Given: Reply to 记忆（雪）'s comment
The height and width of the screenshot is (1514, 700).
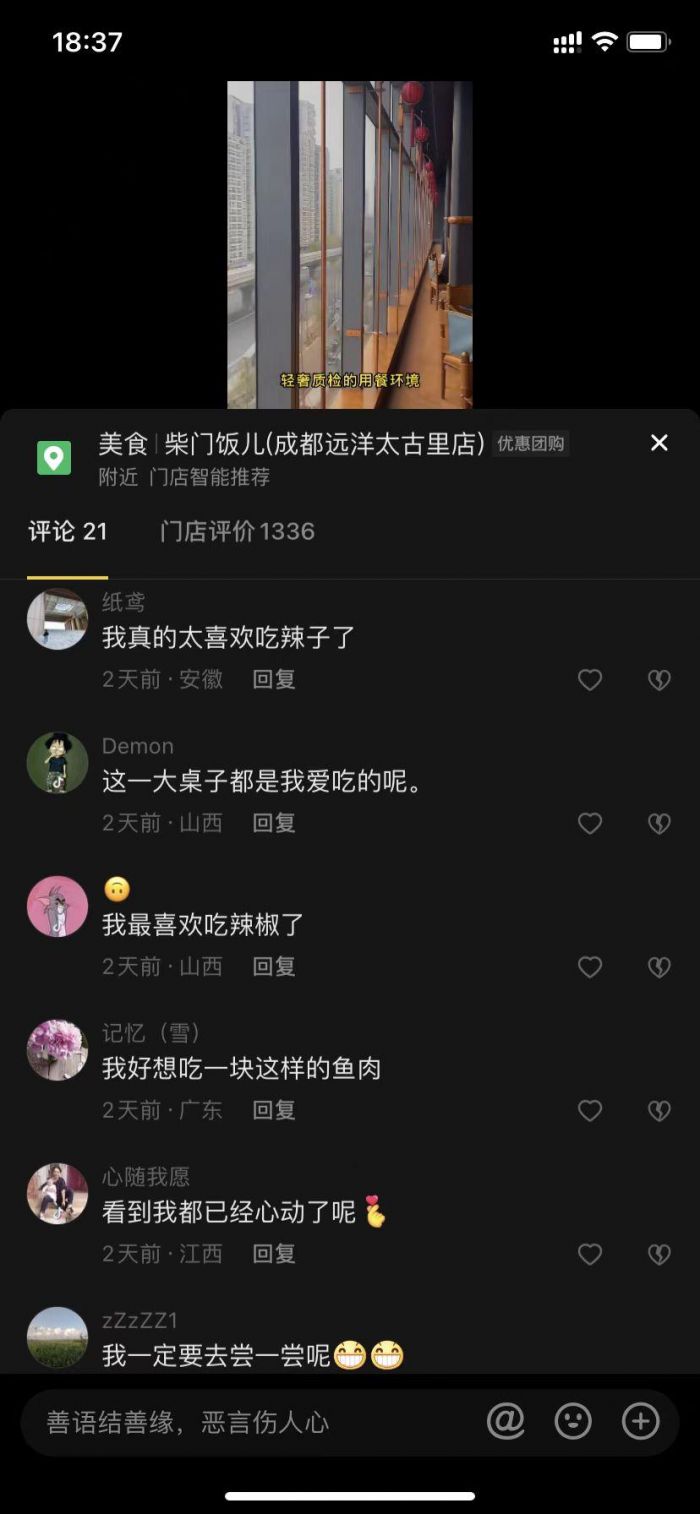Looking at the screenshot, I should [273, 1110].
